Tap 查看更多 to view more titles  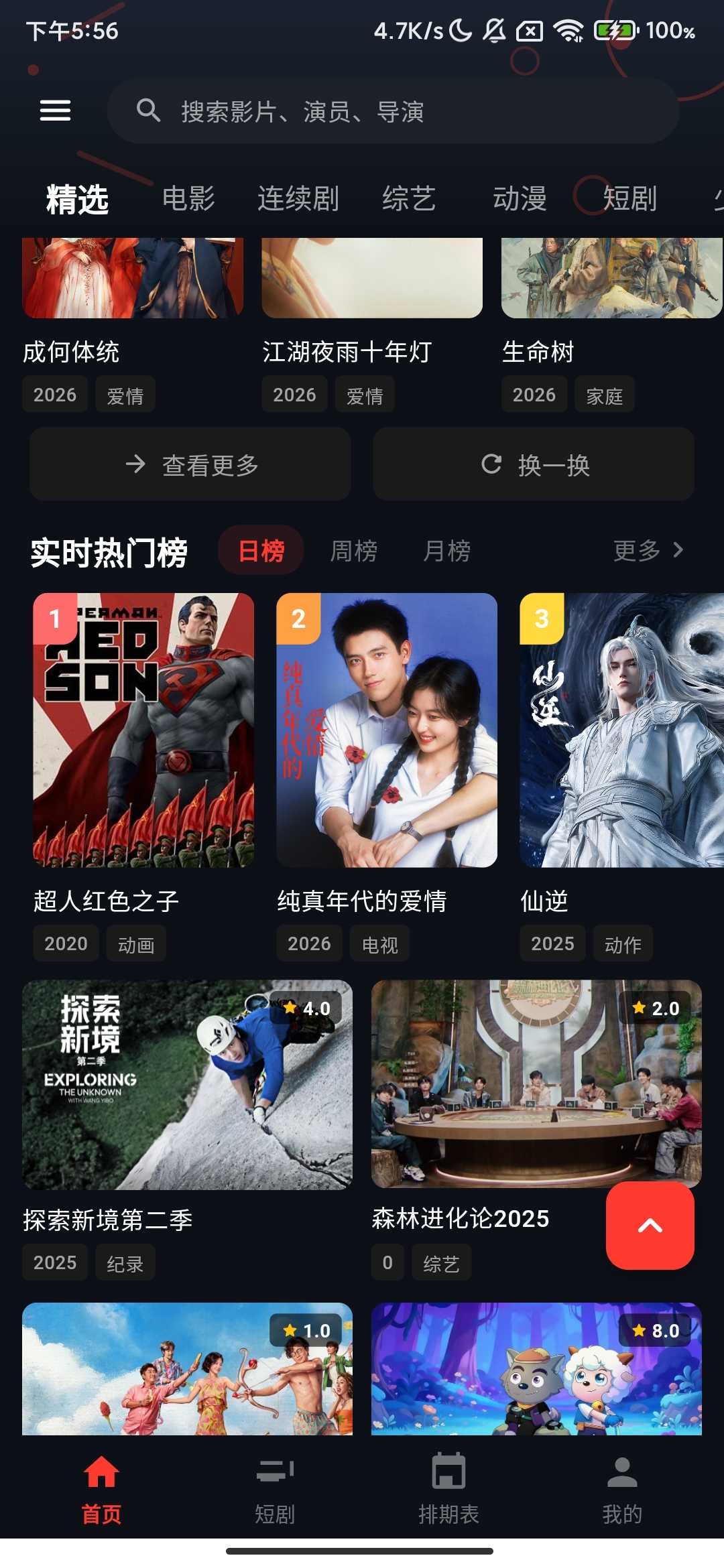coord(189,465)
